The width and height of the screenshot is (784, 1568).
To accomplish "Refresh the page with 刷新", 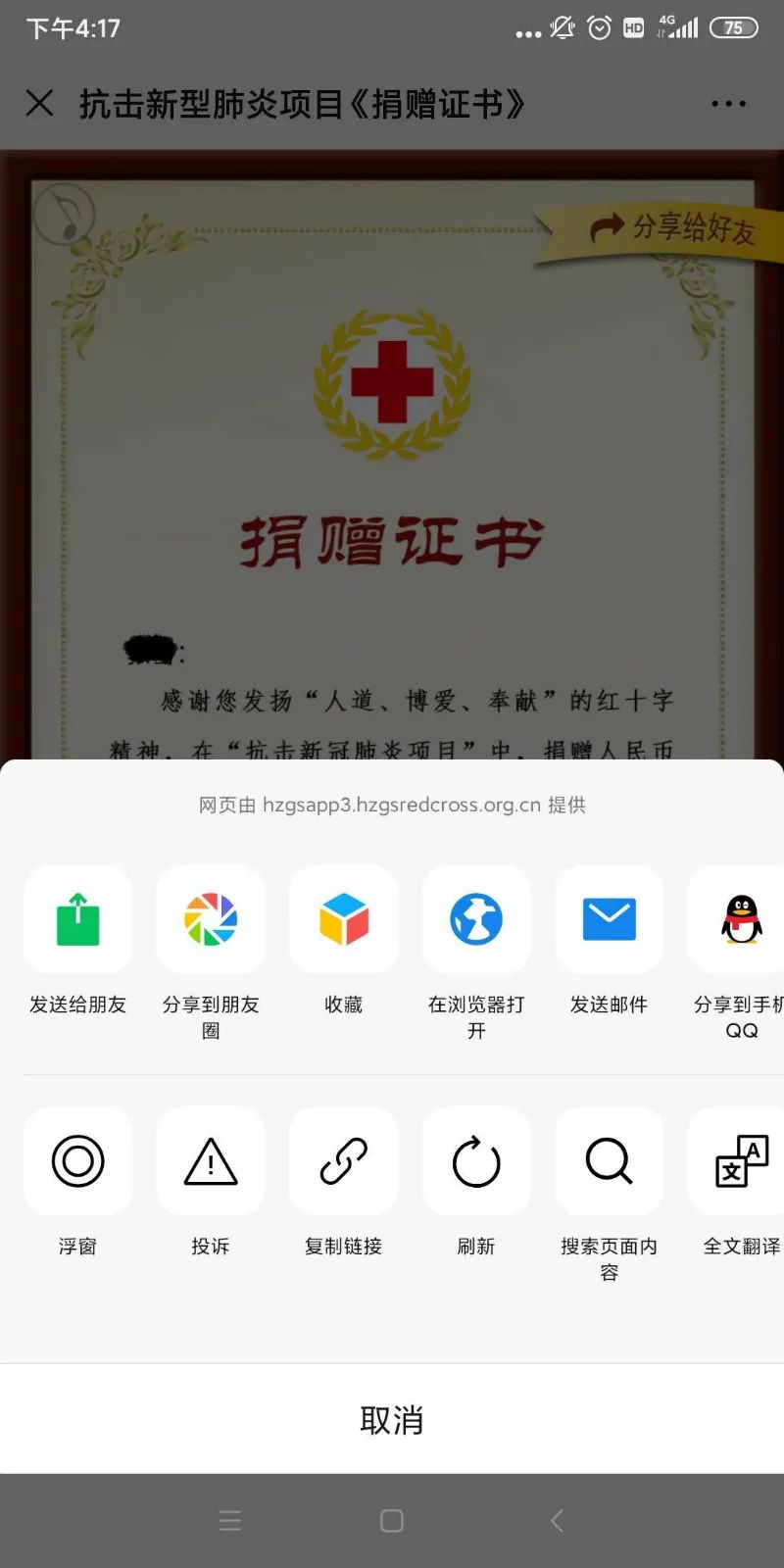I will 476,1161.
